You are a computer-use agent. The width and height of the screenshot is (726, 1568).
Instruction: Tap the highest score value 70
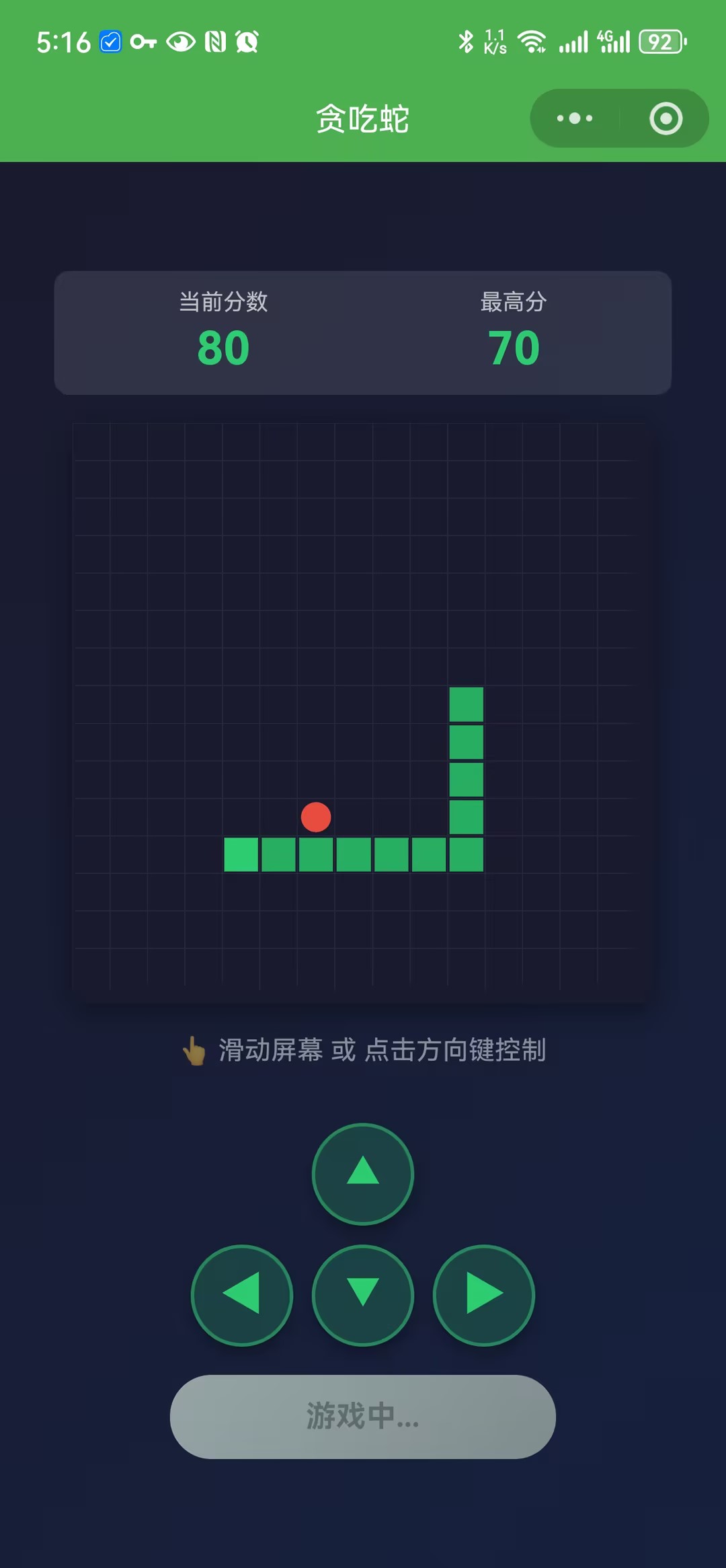513,348
